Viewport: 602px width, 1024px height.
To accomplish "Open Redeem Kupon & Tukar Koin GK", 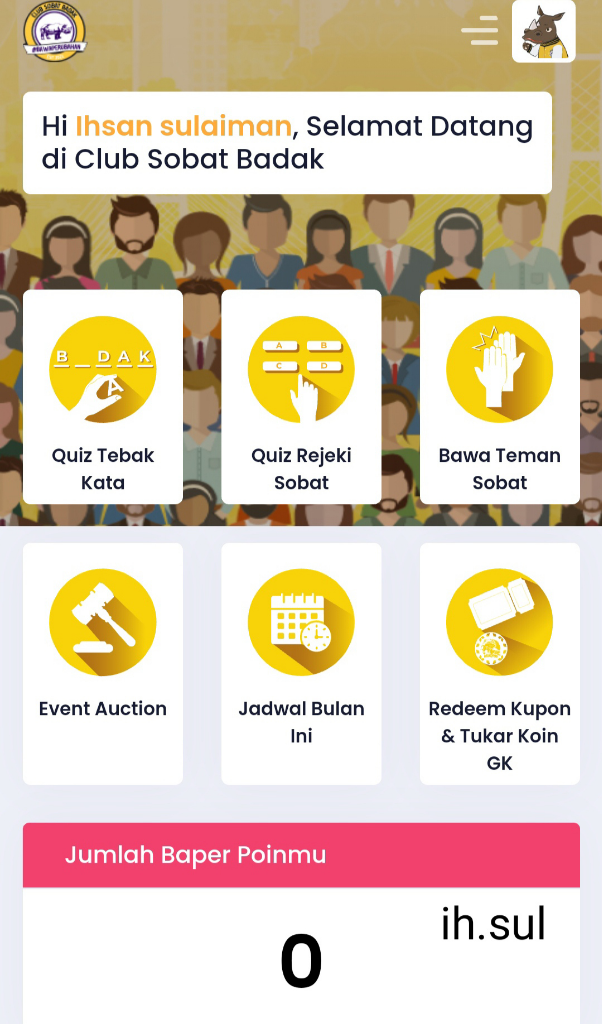I will [x=499, y=663].
